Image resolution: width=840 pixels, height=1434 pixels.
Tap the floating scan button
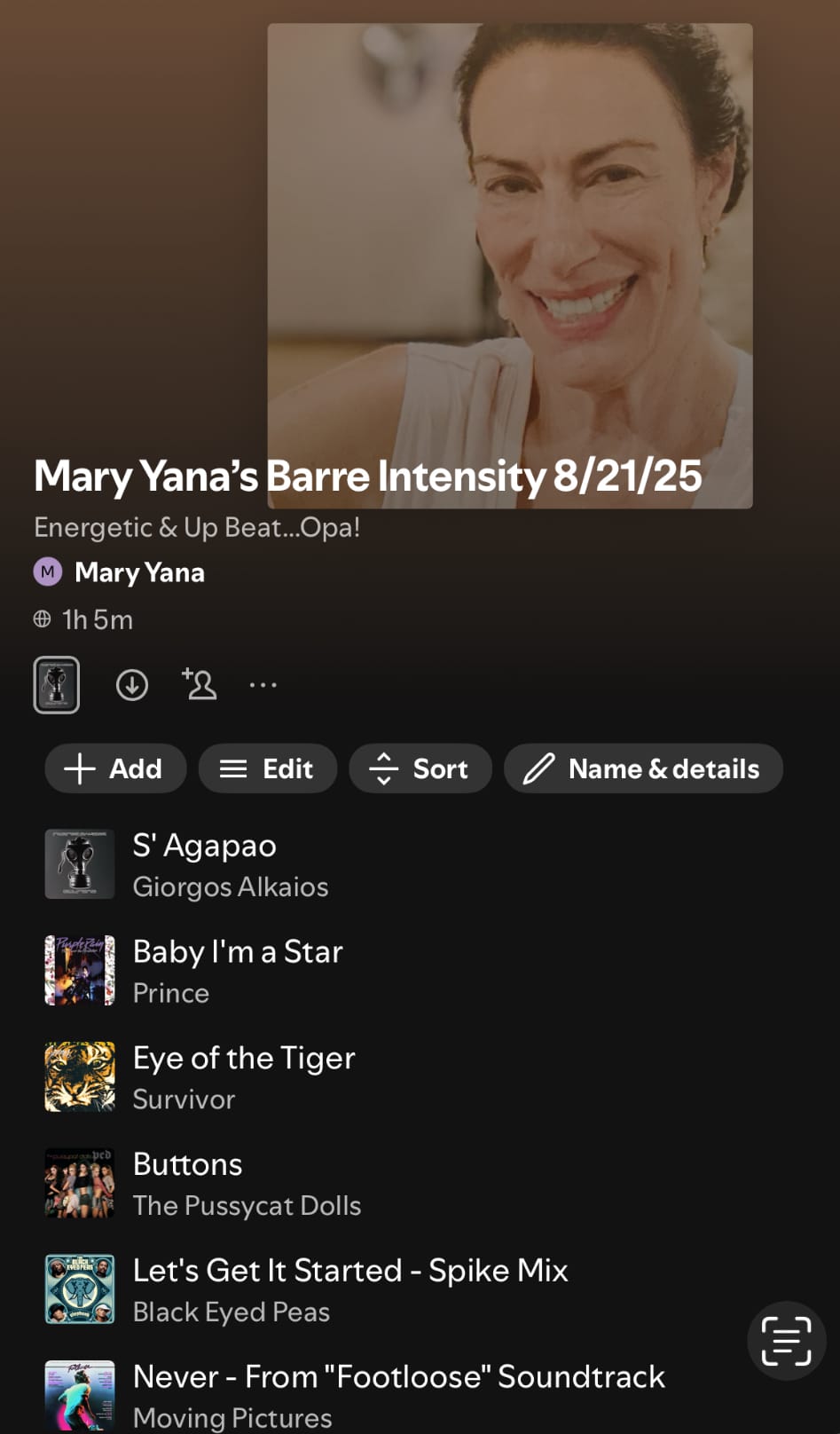(786, 1341)
